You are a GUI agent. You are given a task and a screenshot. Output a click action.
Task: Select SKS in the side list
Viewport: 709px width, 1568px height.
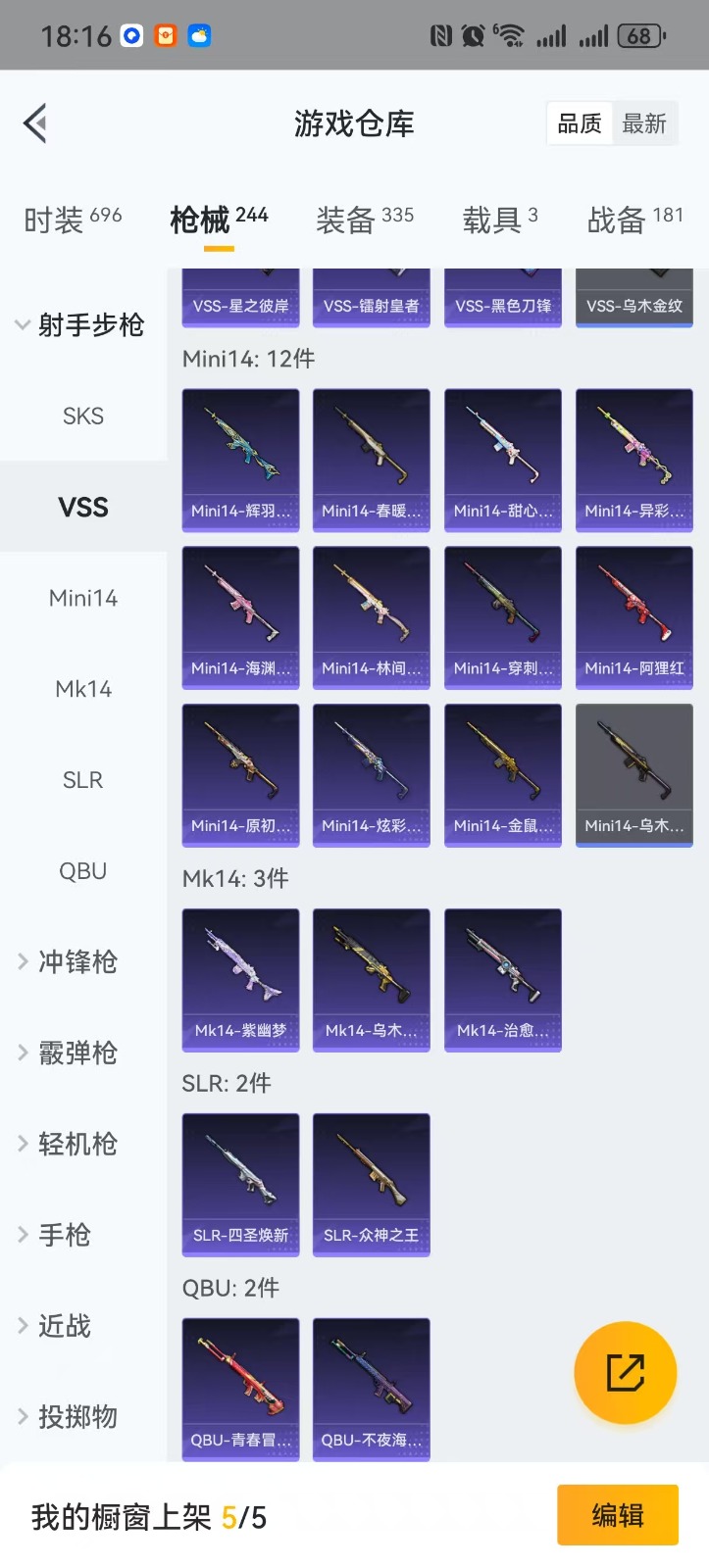pyautogui.click(x=83, y=416)
